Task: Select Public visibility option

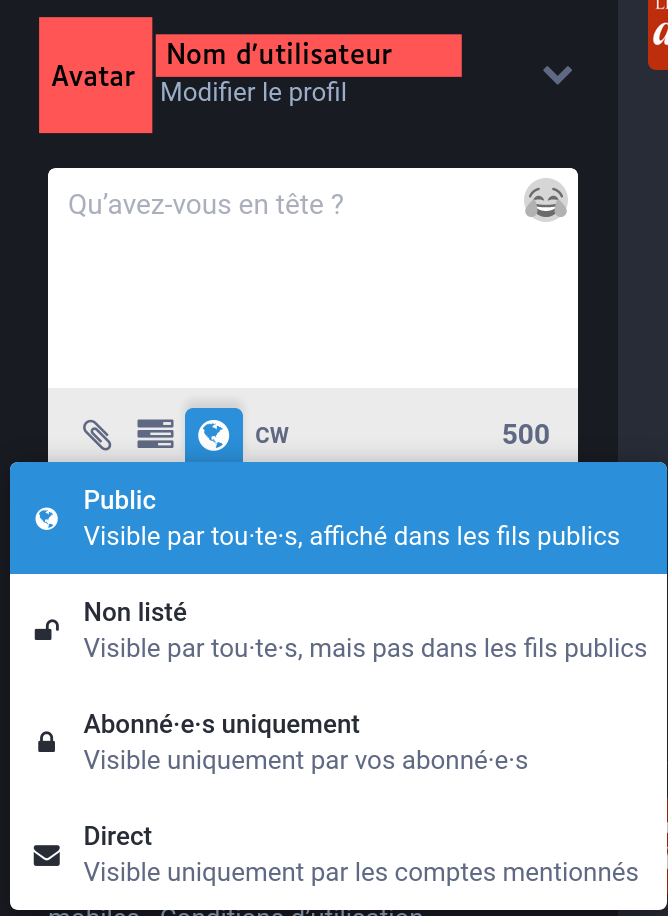Action: coord(338,518)
